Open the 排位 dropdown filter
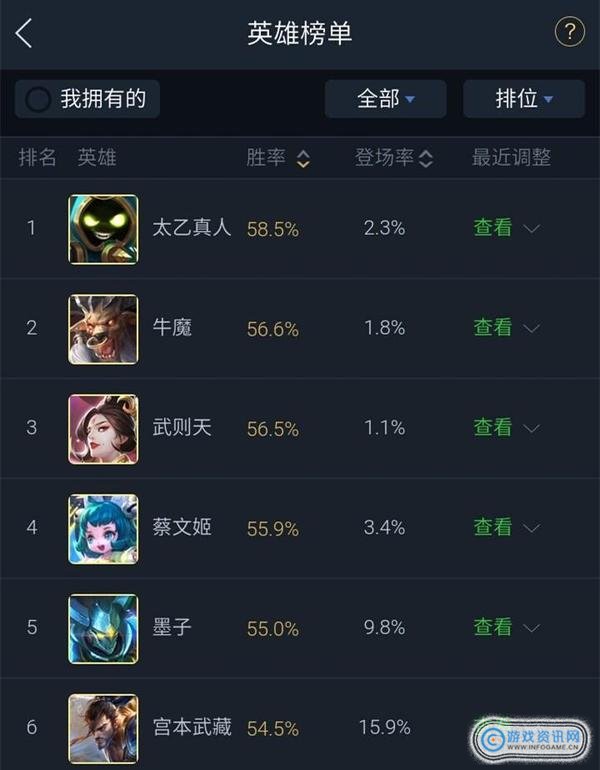 (523, 99)
